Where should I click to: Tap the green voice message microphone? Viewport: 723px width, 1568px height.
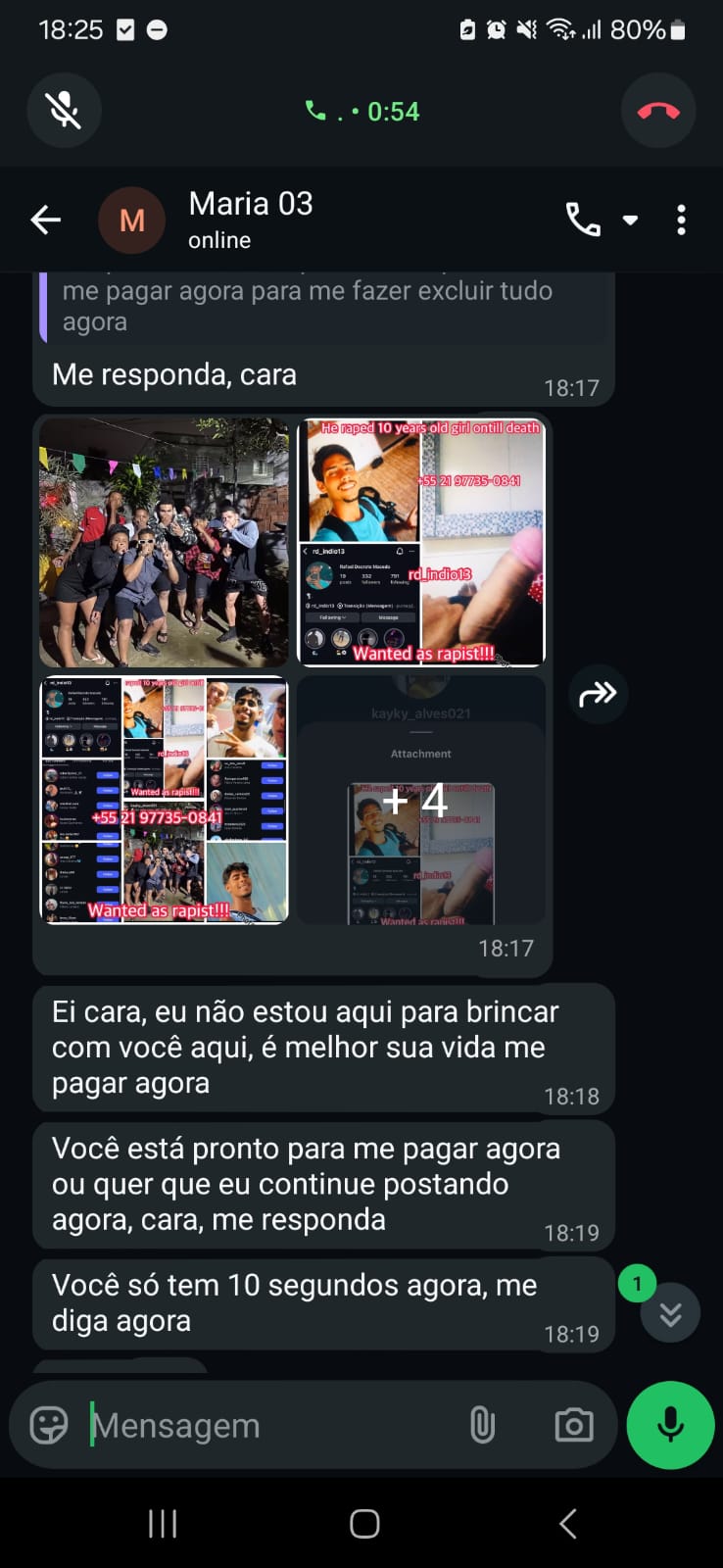pos(670,1425)
